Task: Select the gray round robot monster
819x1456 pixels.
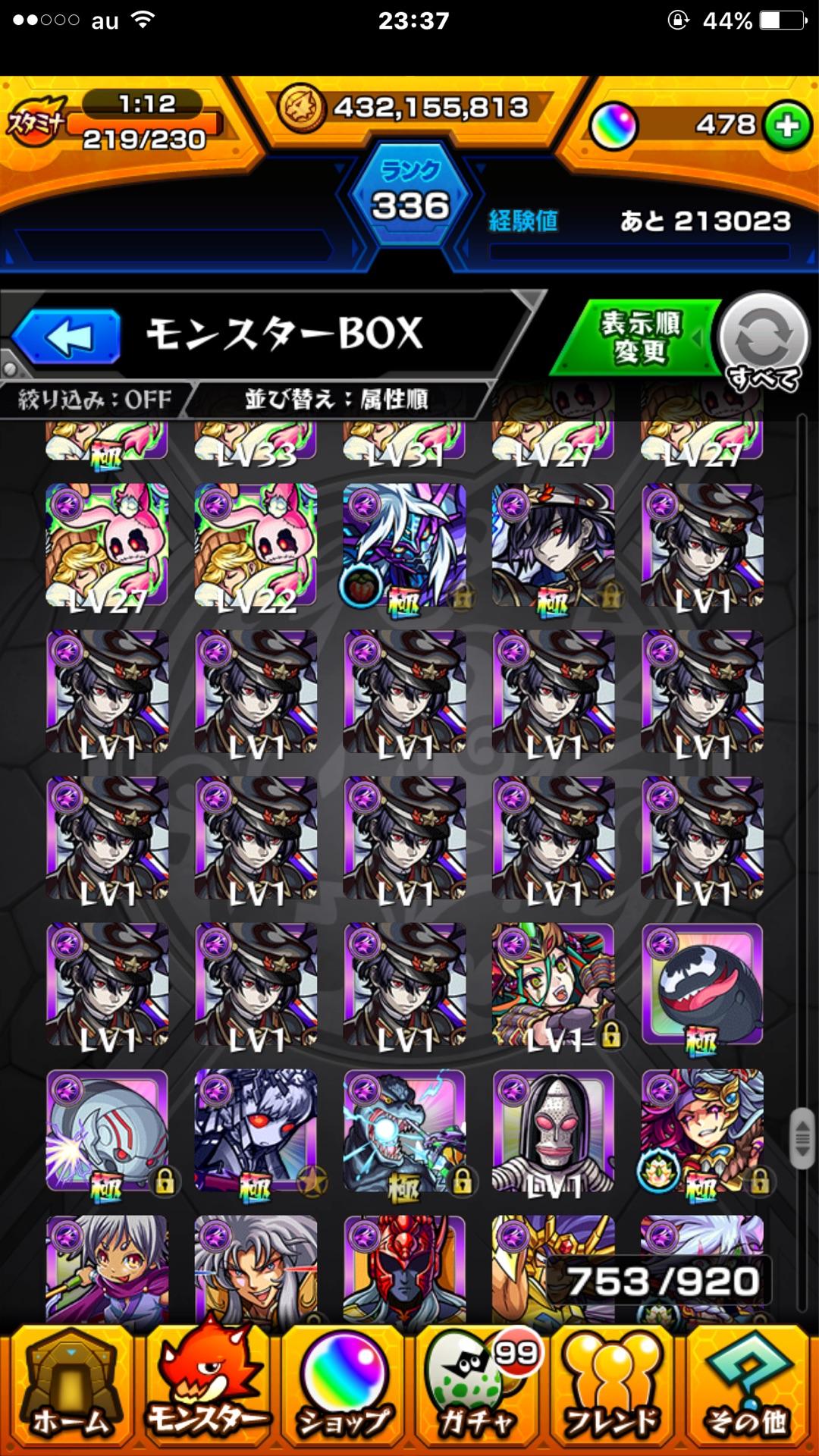Action: coord(107,1131)
